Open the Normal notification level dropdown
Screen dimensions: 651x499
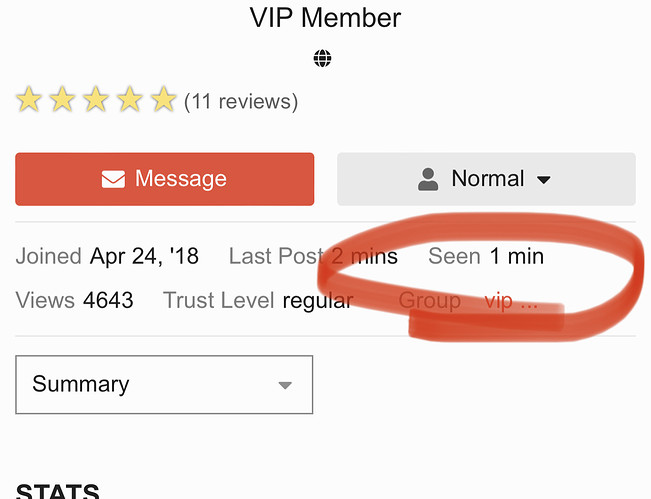[486, 179]
